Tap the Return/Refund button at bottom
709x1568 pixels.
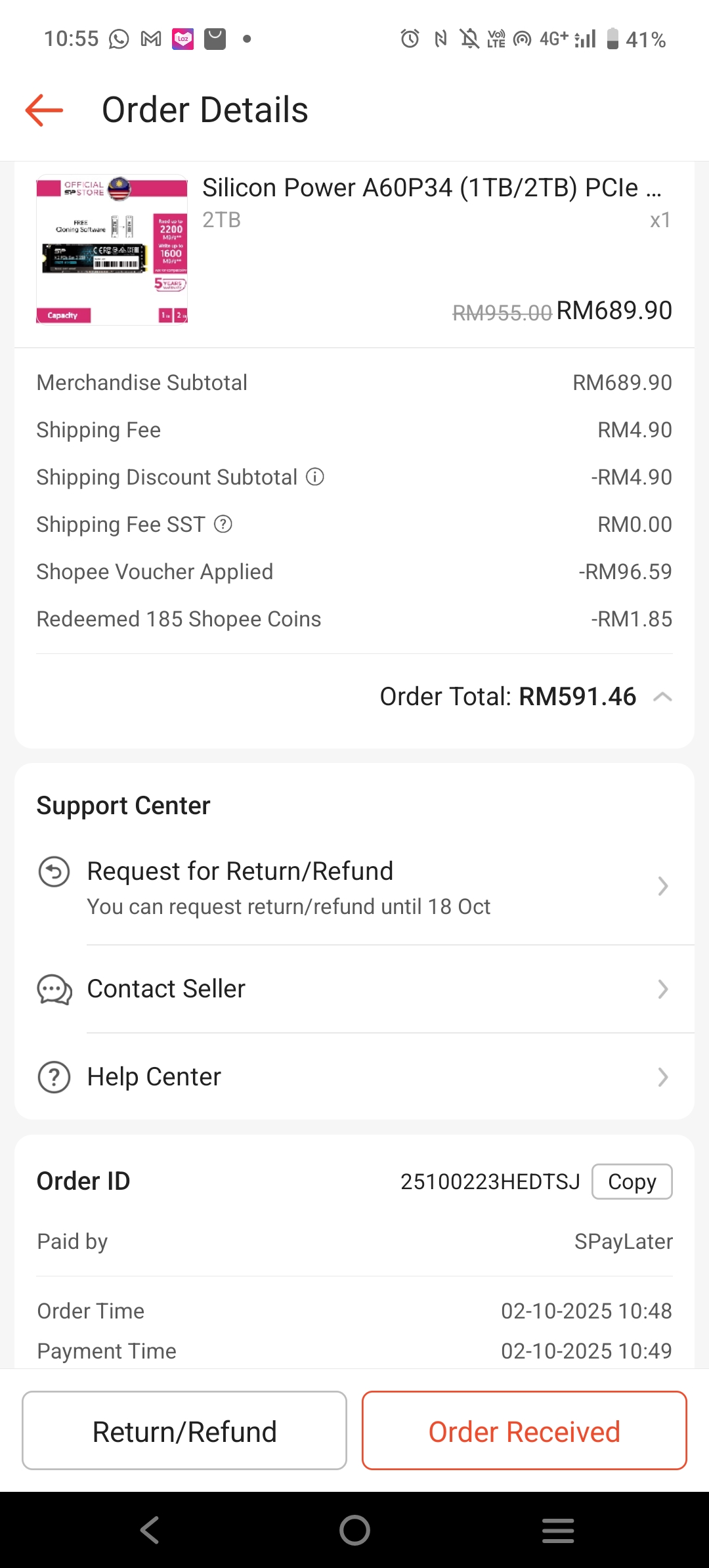(184, 1431)
